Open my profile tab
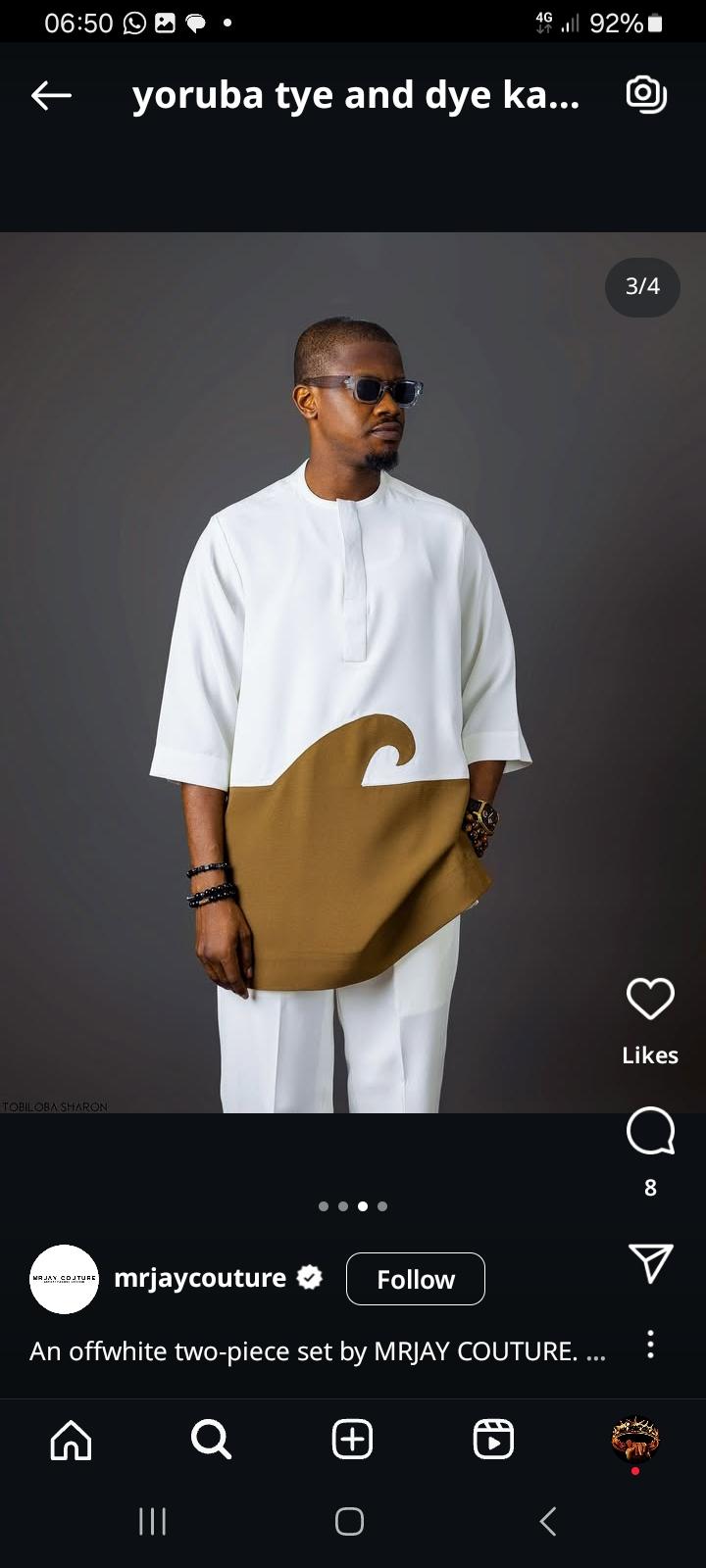The image size is (706, 1568). click(x=634, y=1440)
